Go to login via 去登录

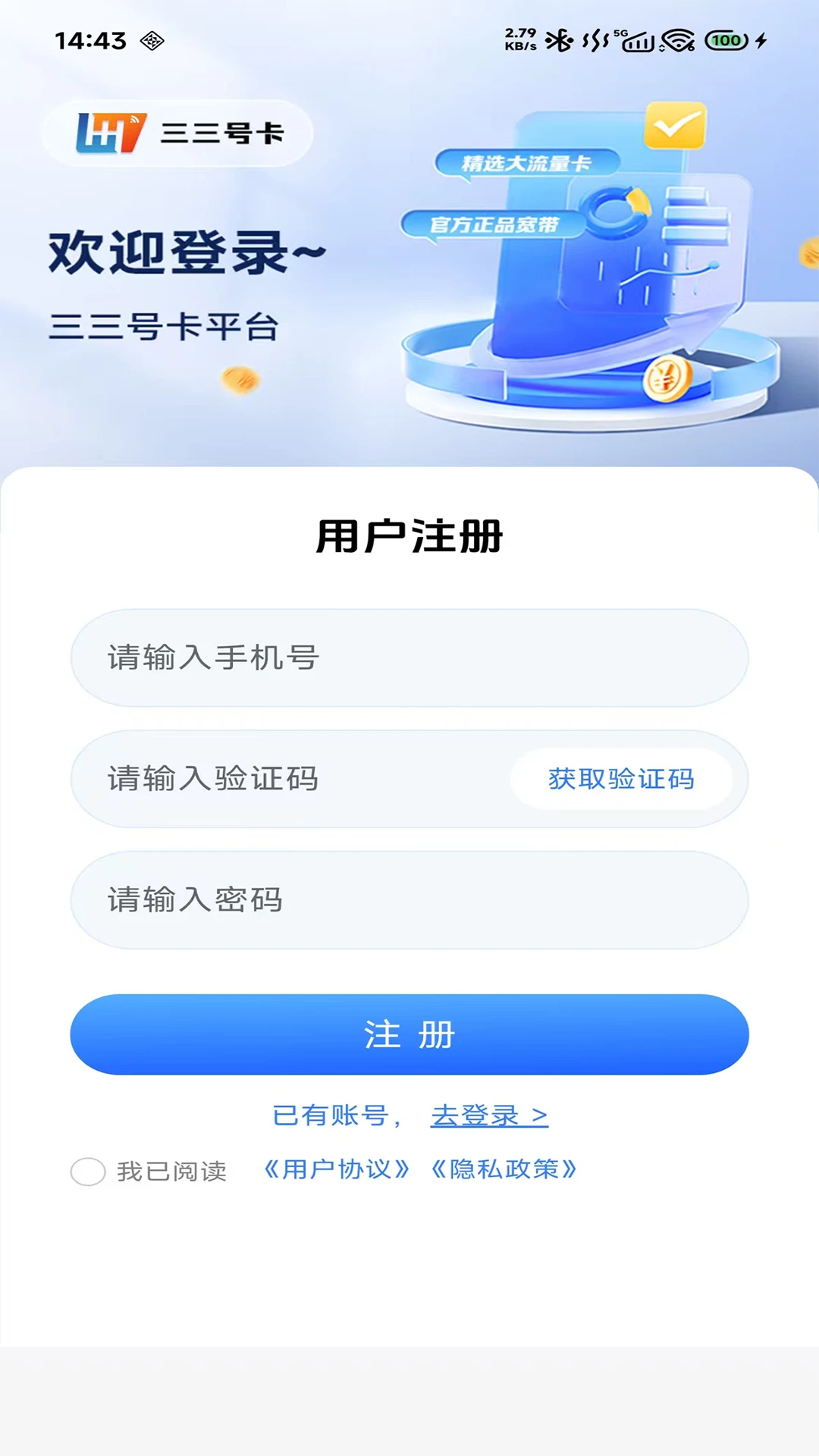489,1116
